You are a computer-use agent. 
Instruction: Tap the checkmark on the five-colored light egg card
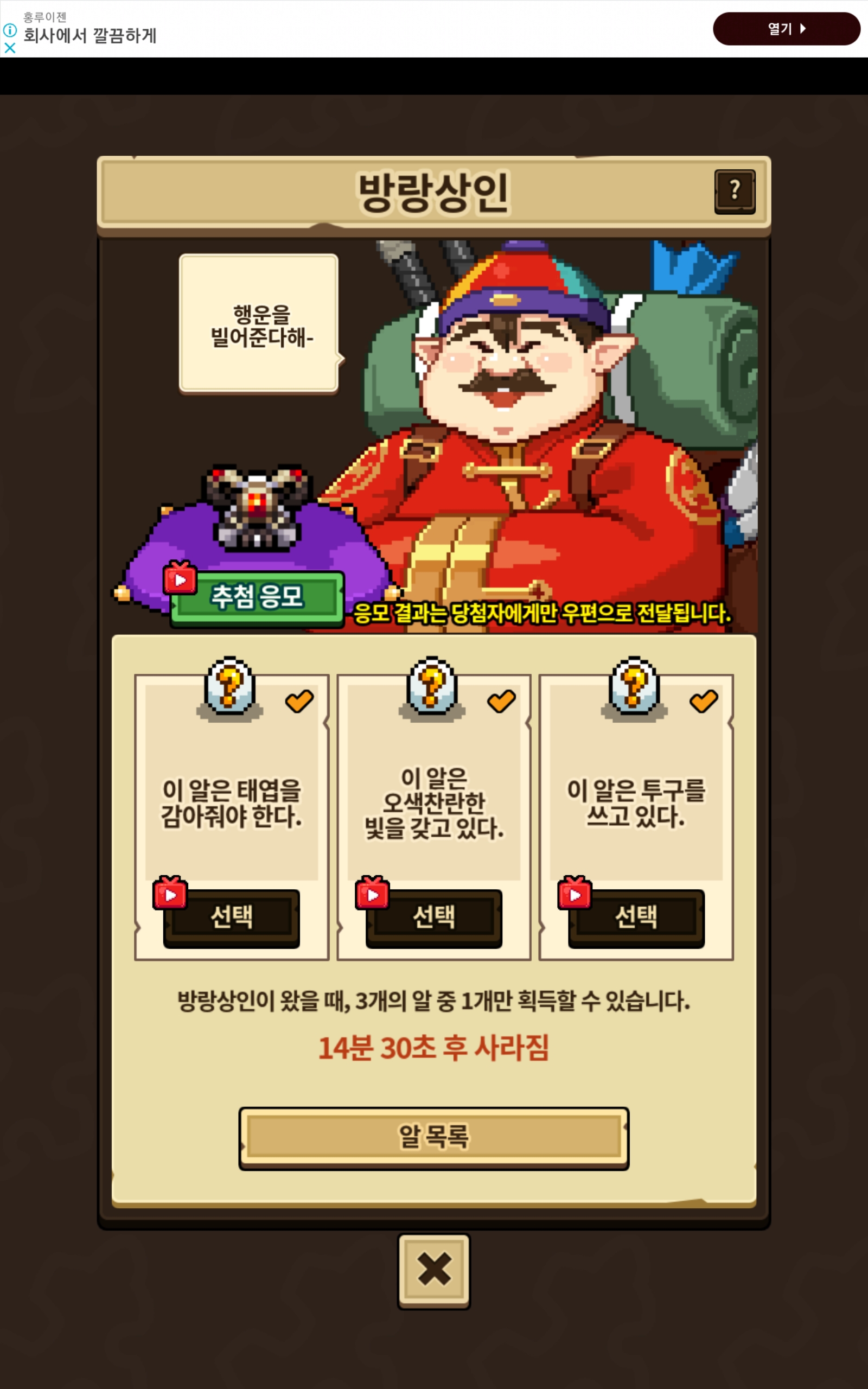[x=501, y=701]
